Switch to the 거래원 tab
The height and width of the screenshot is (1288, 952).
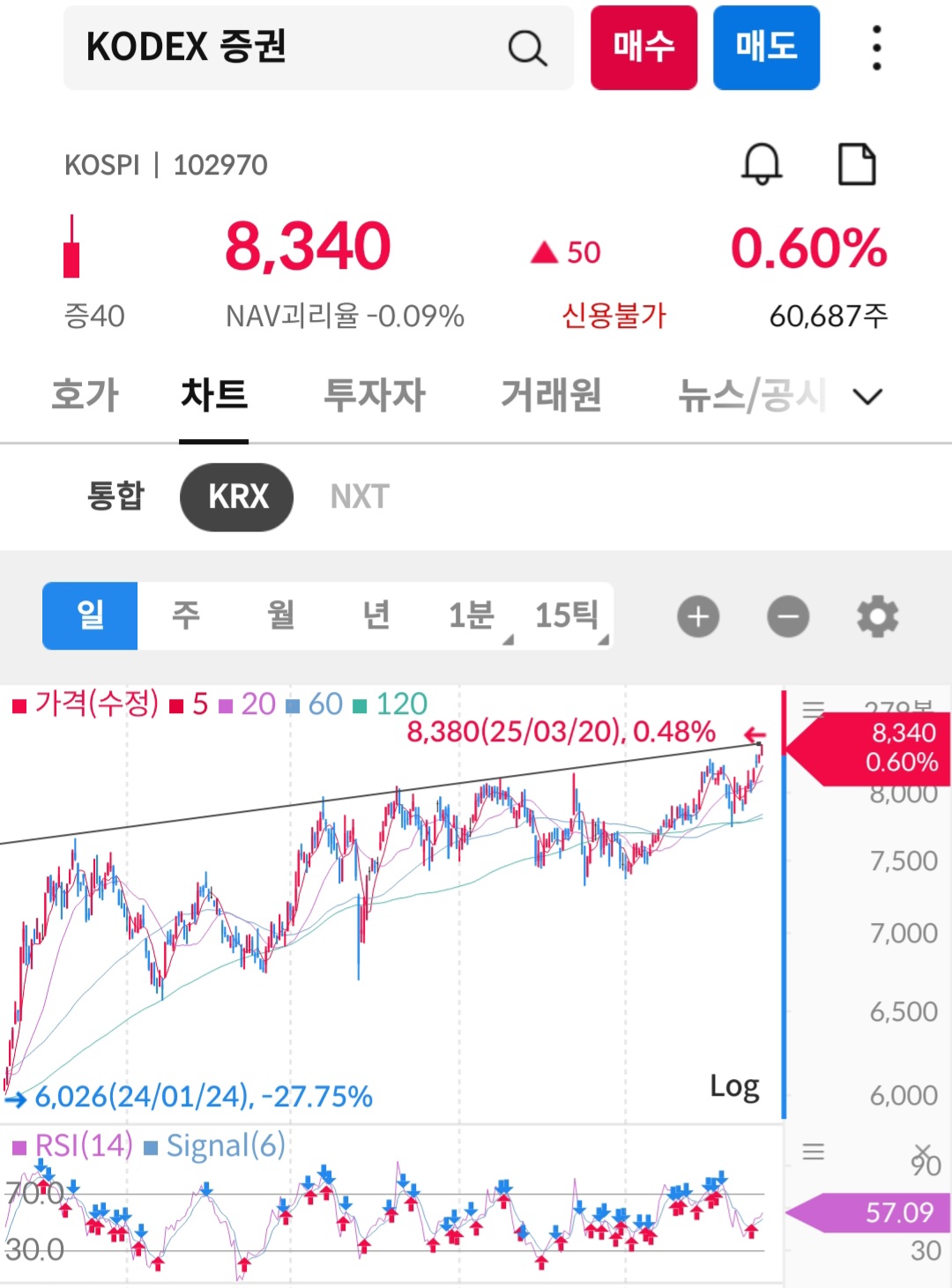tap(551, 395)
